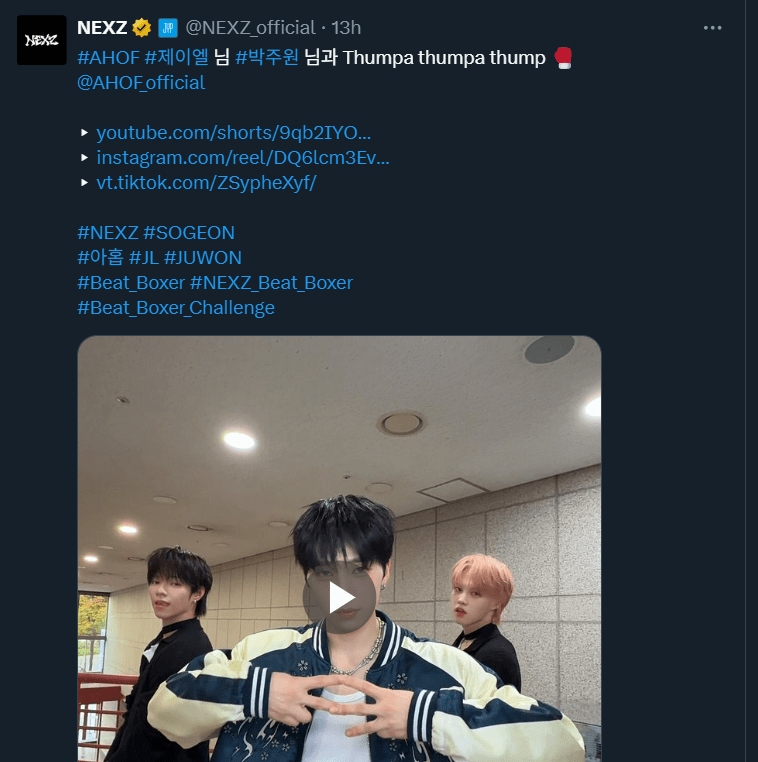Open the #SOGEON hashtag
This screenshot has width=758, height=762.
click(x=189, y=233)
